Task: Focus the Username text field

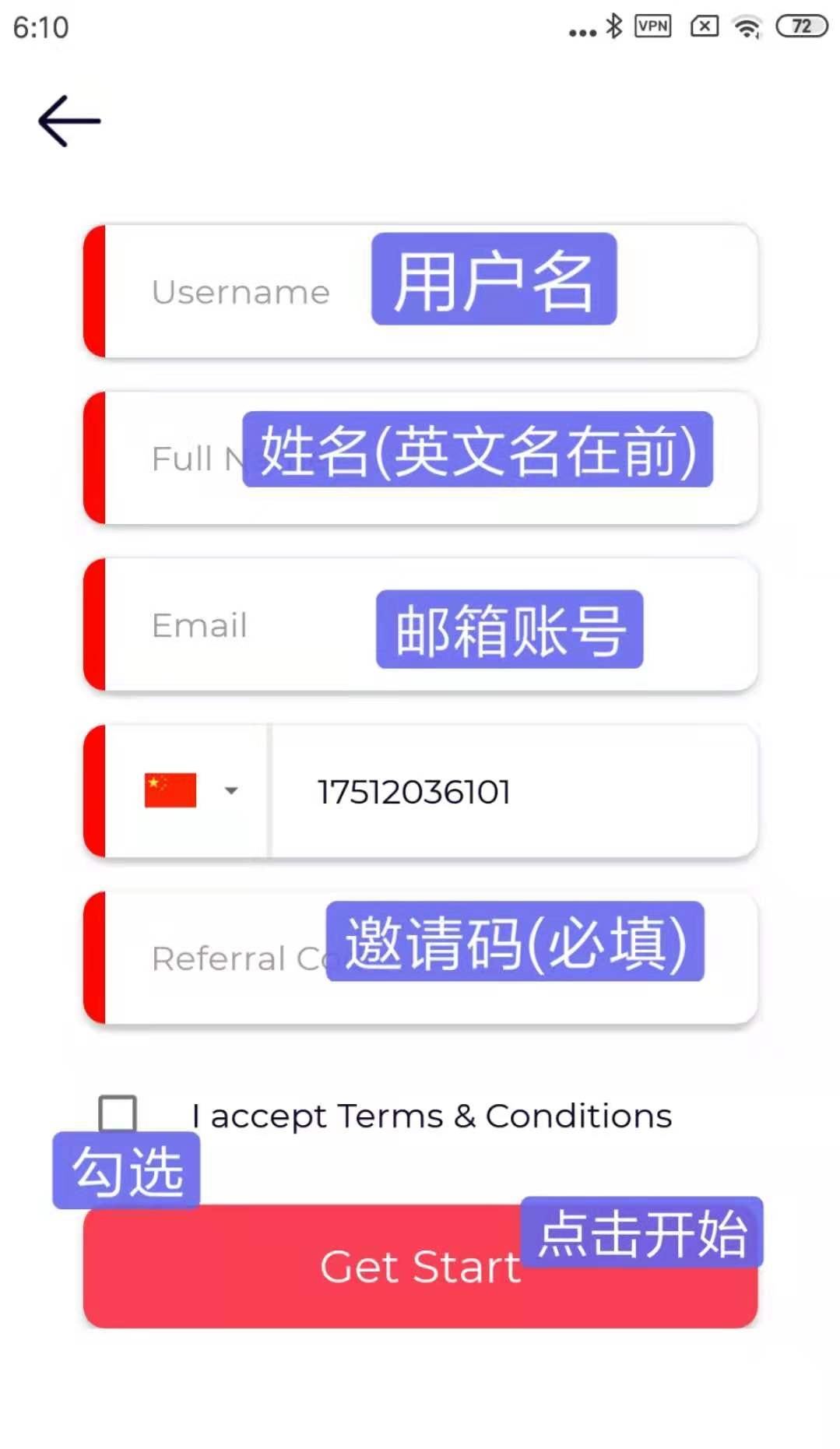Action: click(x=241, y=292)
